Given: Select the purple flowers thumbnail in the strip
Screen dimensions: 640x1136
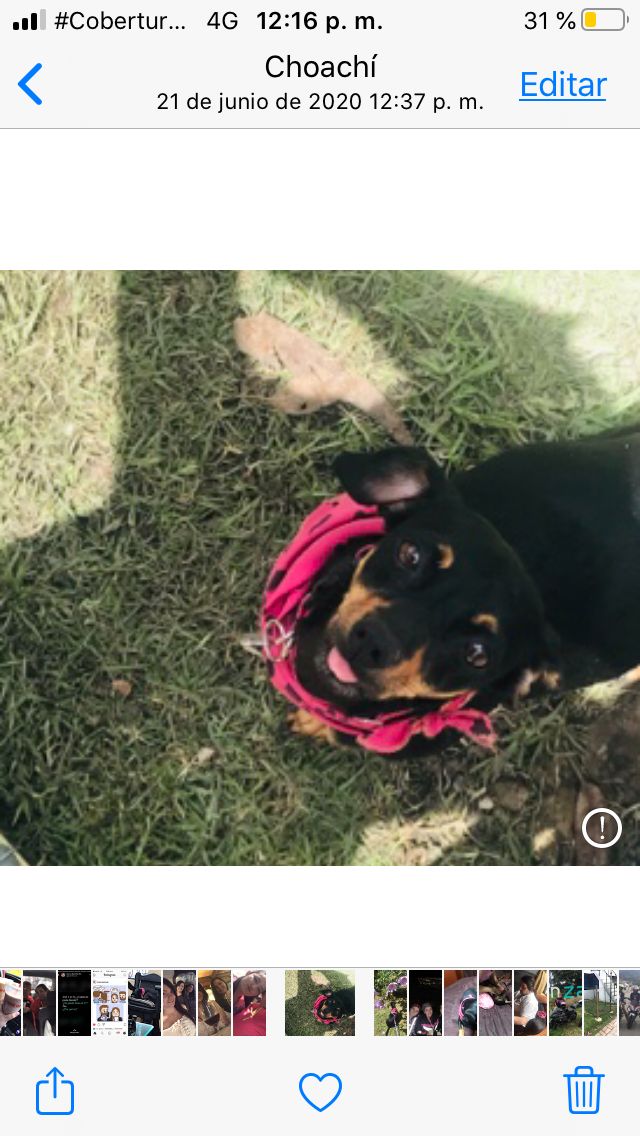Looking at the screenshot, I should 390,1002.
